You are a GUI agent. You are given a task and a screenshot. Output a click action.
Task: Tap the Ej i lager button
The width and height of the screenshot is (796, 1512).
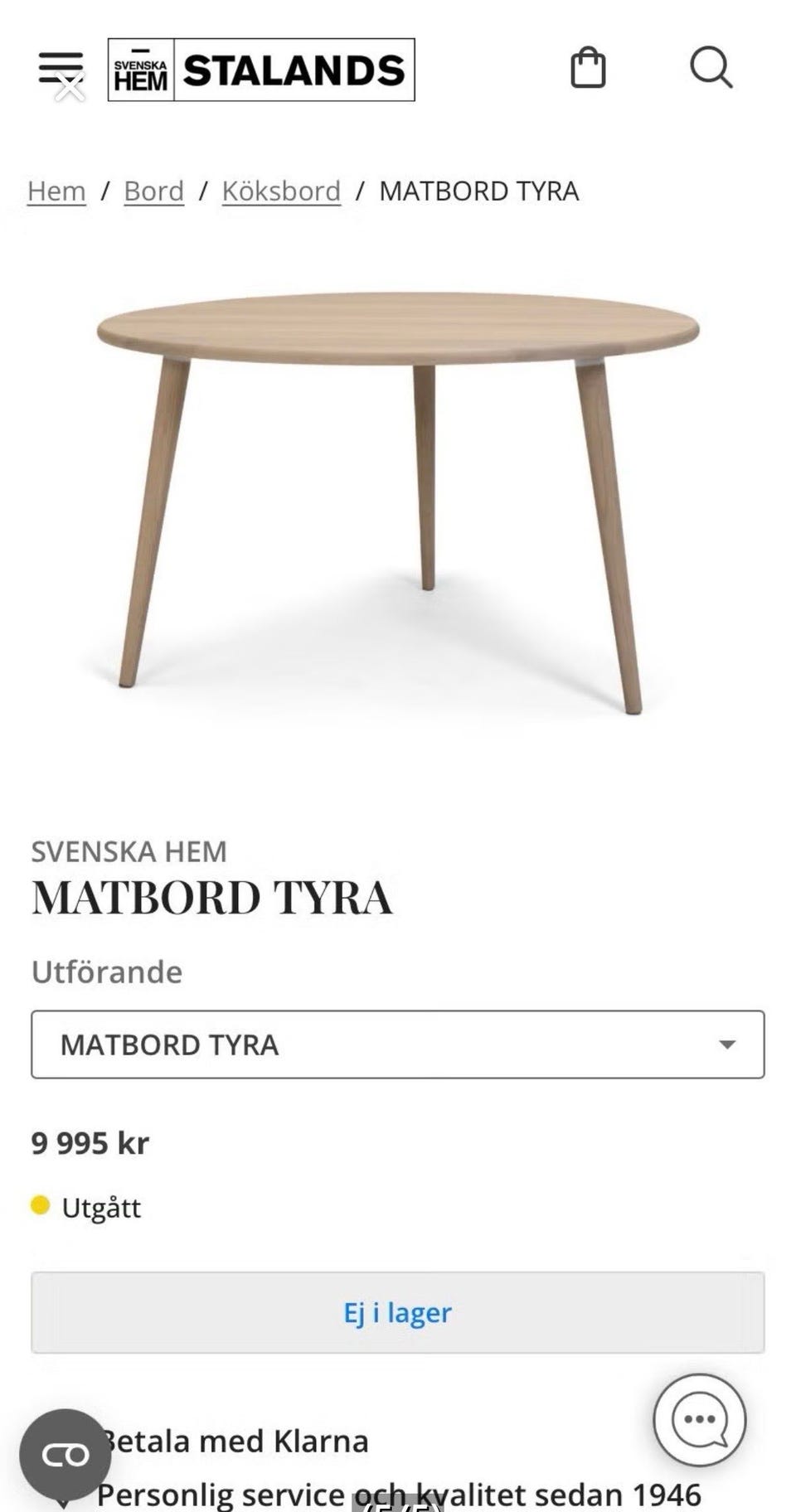(398, 1312)
